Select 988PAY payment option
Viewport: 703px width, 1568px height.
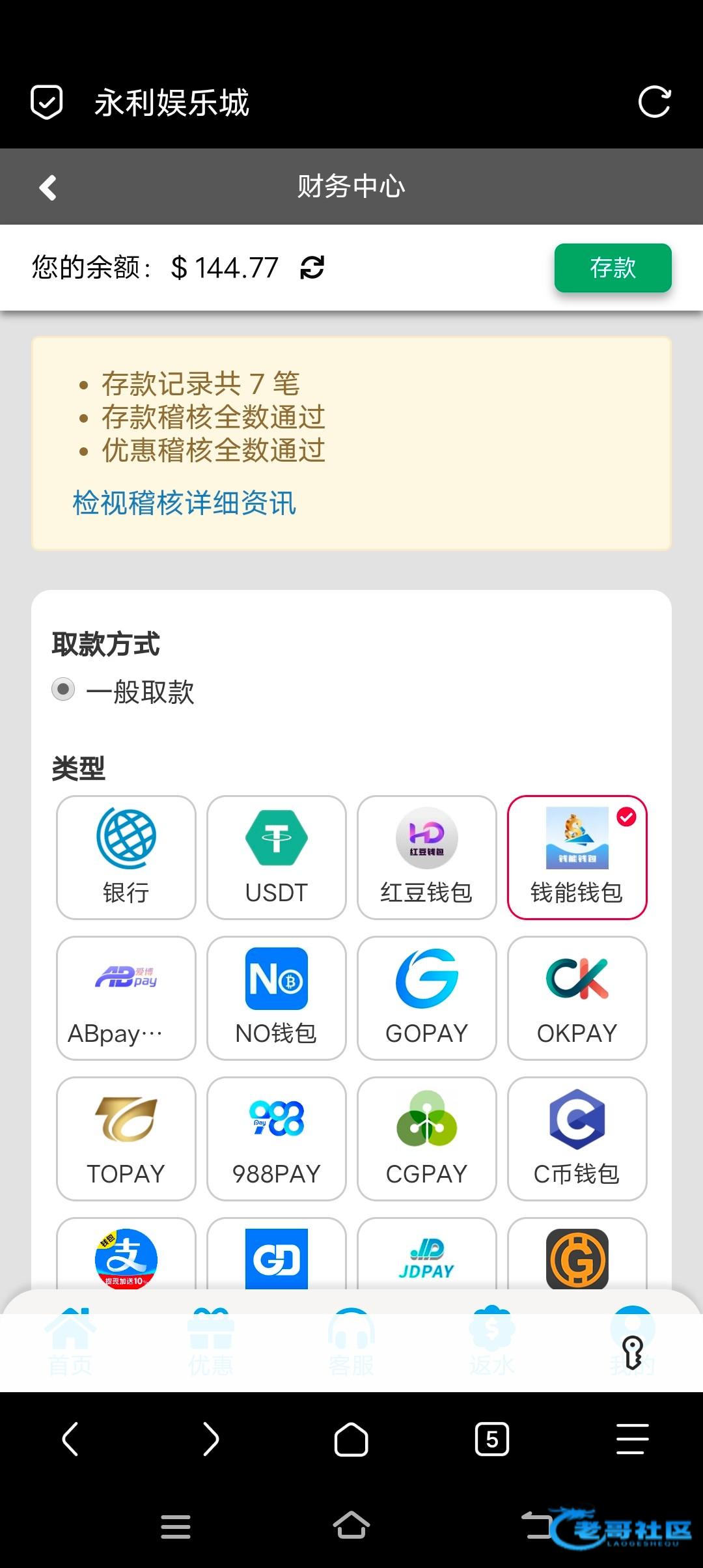(x=276, y=1138)
